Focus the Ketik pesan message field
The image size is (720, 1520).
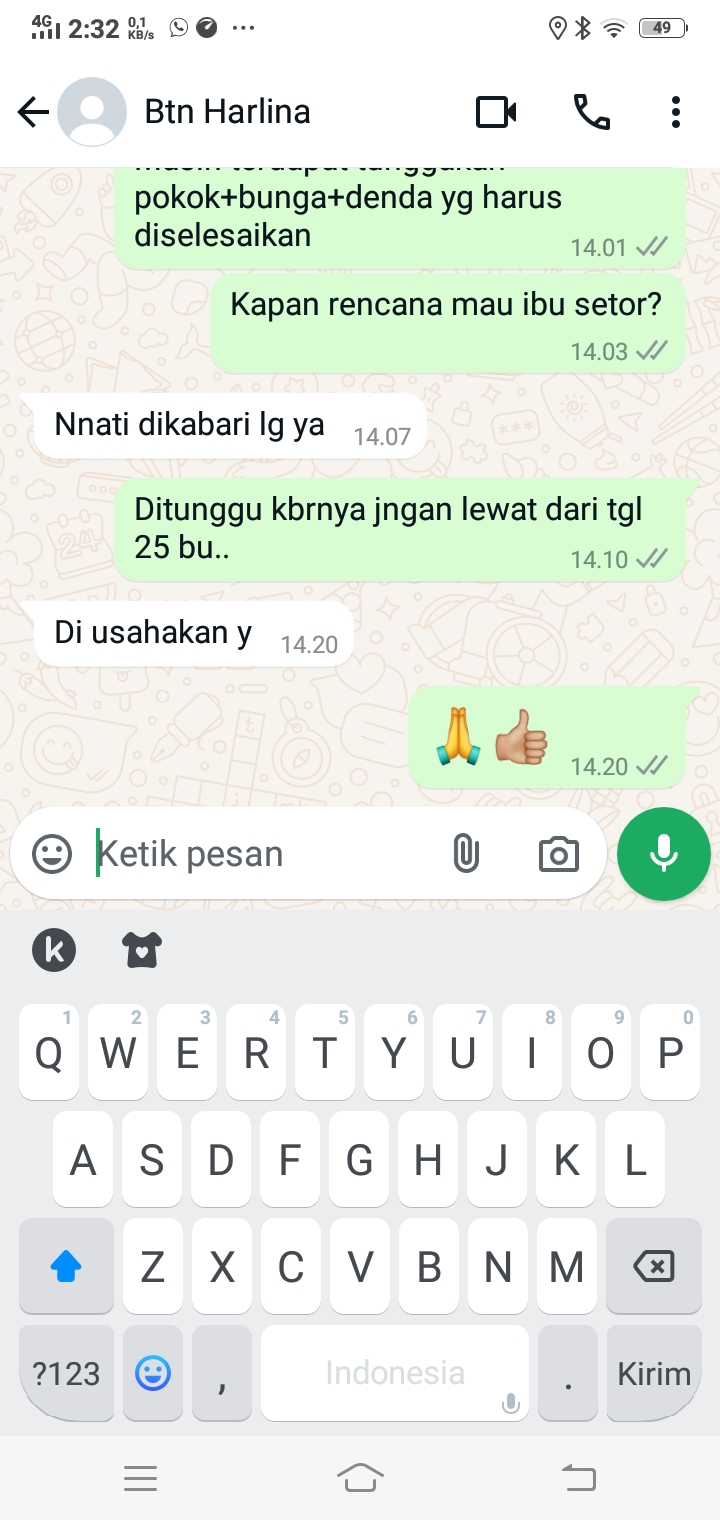pos(260,854)
